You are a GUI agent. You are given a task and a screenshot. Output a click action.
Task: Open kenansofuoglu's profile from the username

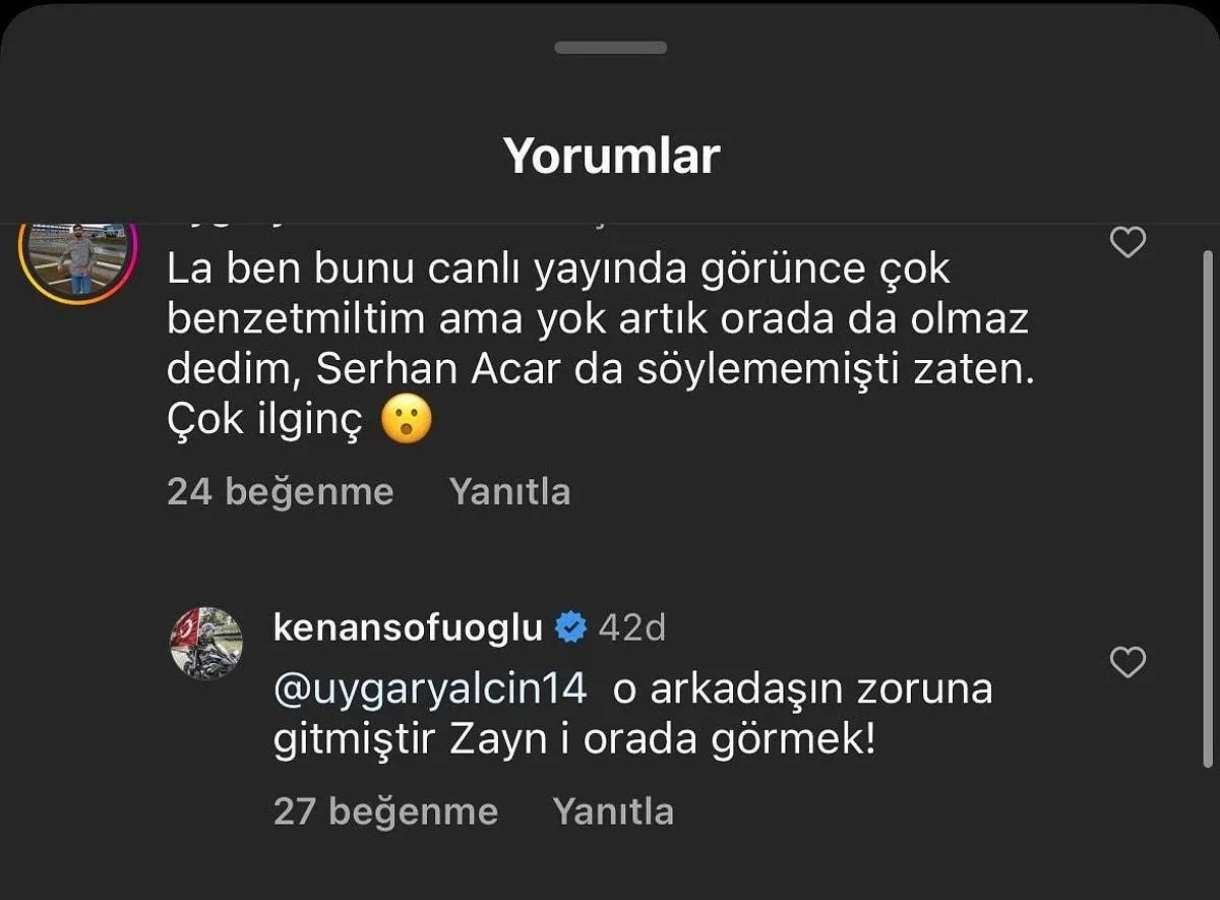click(407, 628)
